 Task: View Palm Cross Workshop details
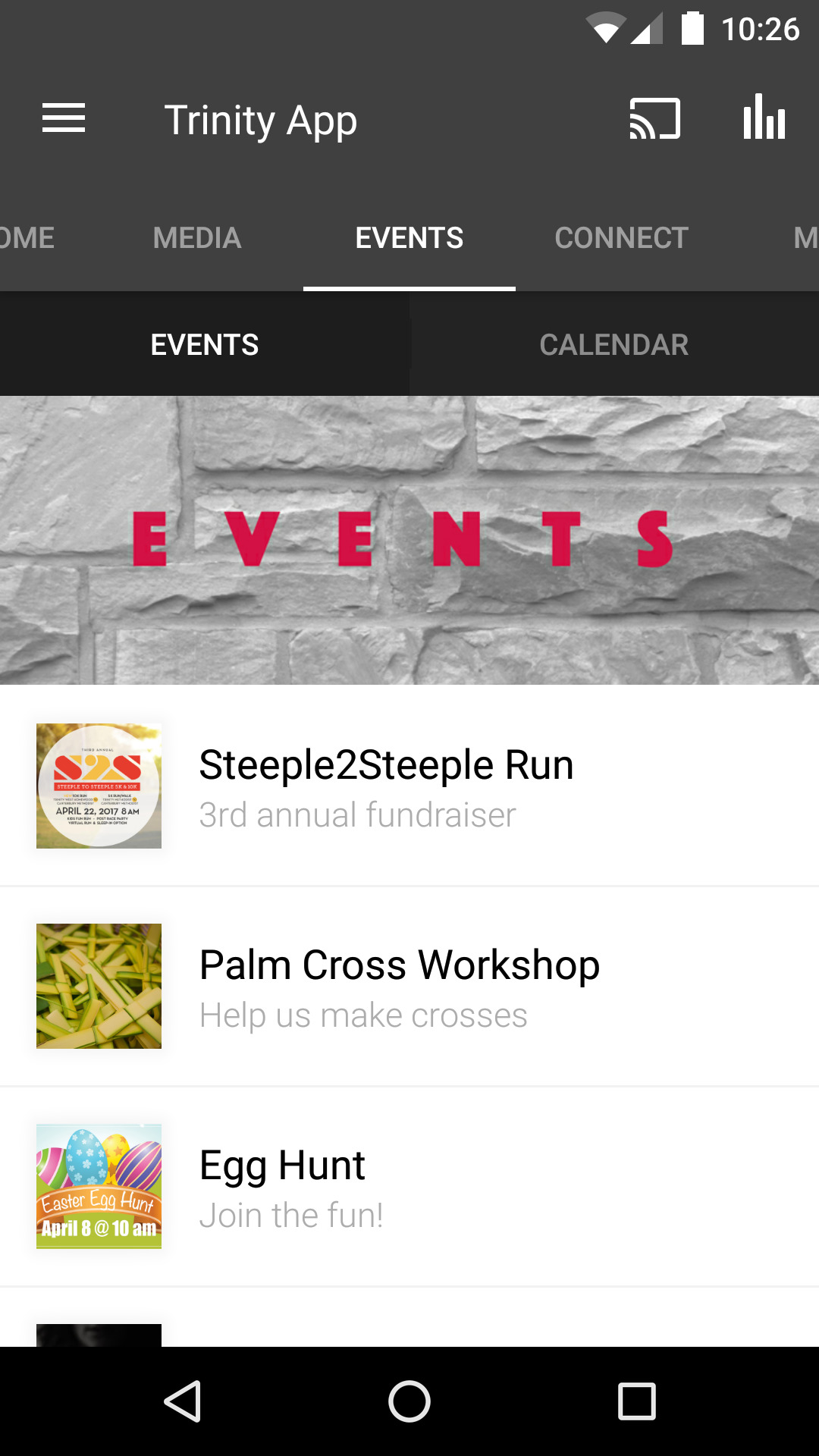pyautogui.click(x=409, y=986)
